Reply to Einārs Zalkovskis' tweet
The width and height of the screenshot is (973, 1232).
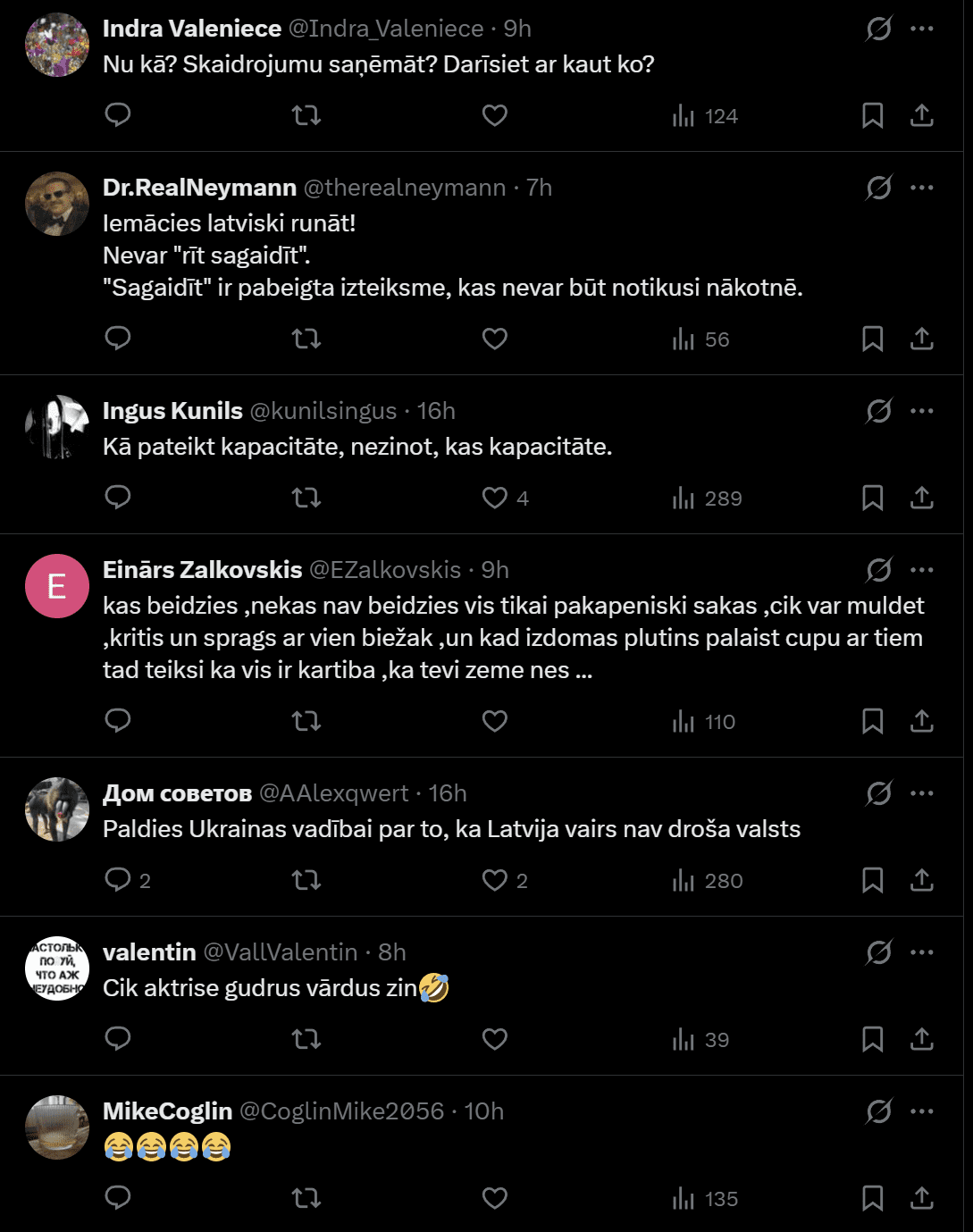[x=118, y=721]
